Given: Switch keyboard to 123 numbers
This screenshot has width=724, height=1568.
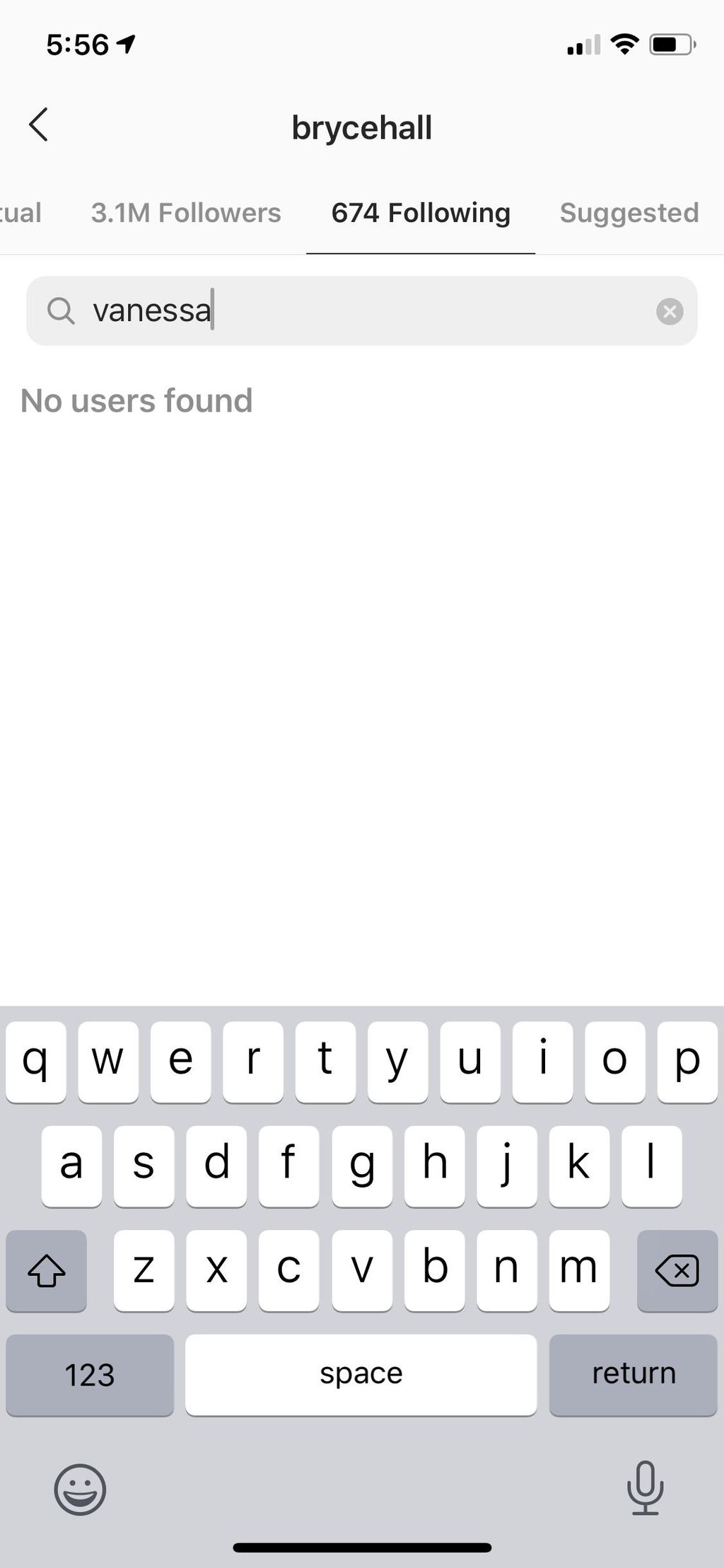Looking at the screenshot, I should pos(90,1375).
